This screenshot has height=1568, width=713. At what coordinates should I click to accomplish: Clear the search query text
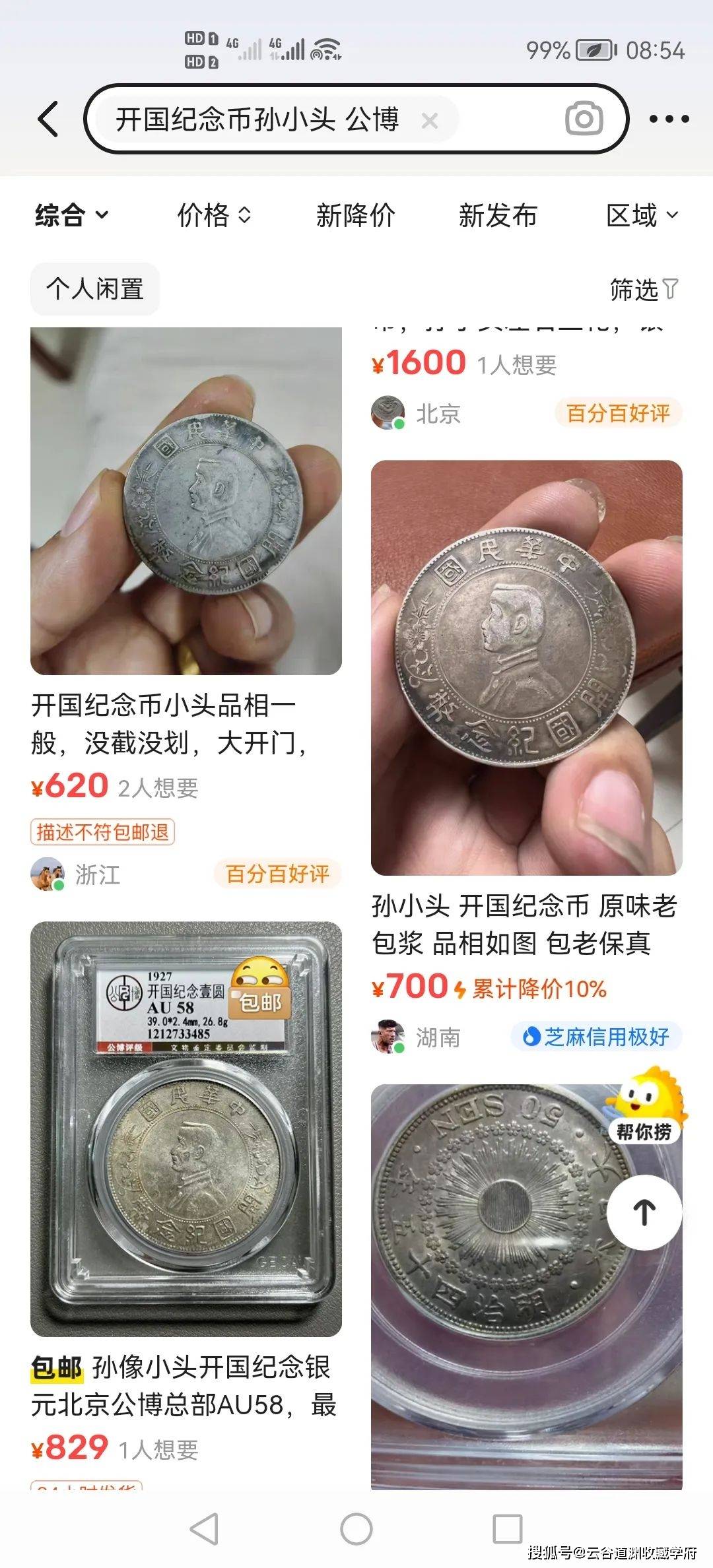[x=430, y=121]
